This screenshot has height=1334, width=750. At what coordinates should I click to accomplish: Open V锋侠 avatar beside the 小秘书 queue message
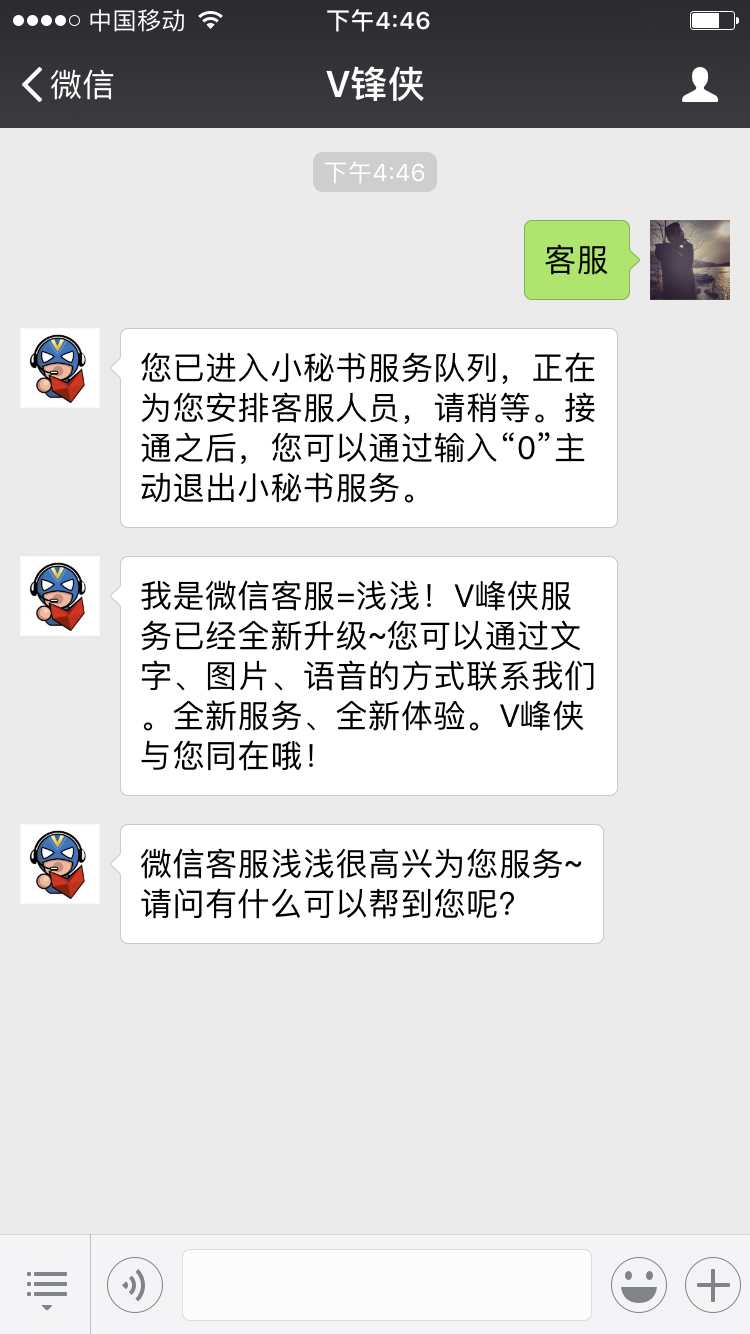[60, 368]
